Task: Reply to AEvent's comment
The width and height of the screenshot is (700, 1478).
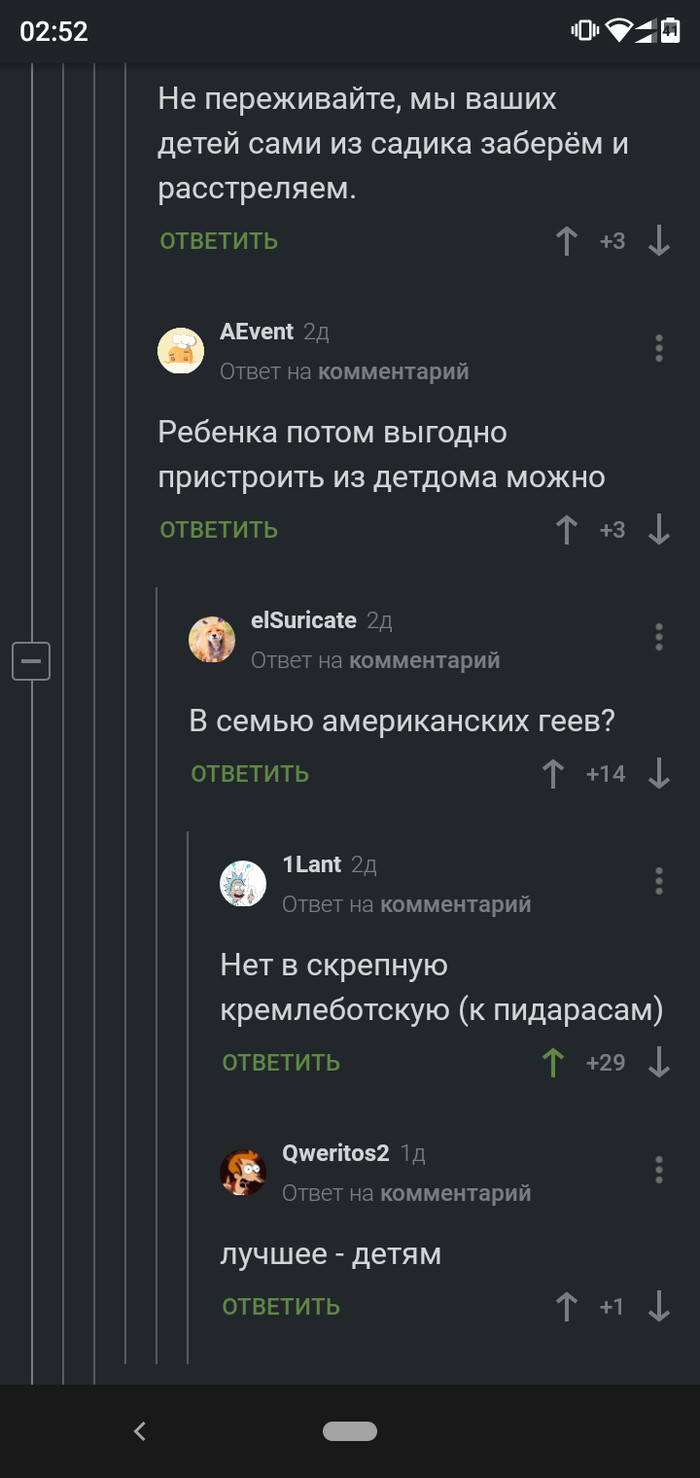Action: [219, 530]
